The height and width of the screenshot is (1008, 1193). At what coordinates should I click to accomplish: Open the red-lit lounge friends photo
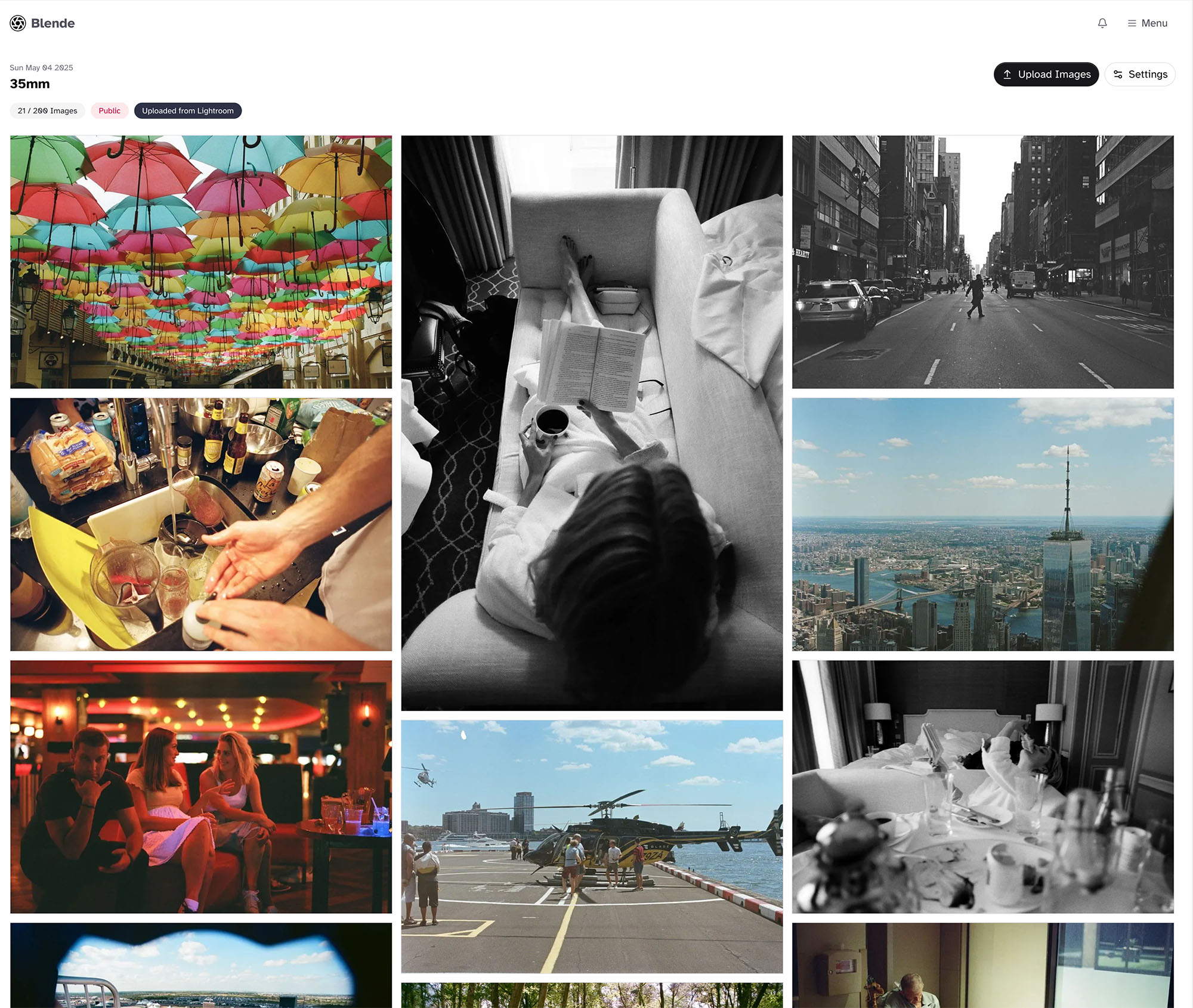[201, 787]
